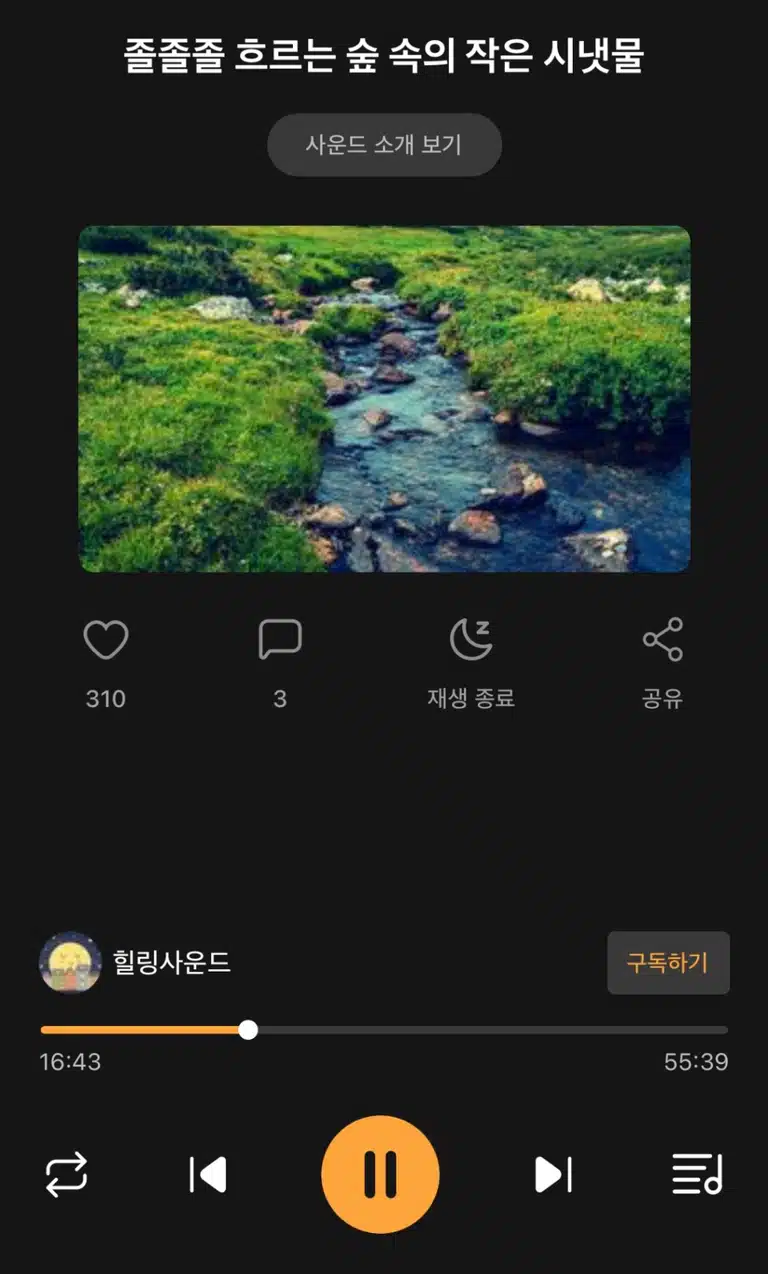768x1274 pixels.
Task: Like this sound with the heart icon
Action: (105, 640)
